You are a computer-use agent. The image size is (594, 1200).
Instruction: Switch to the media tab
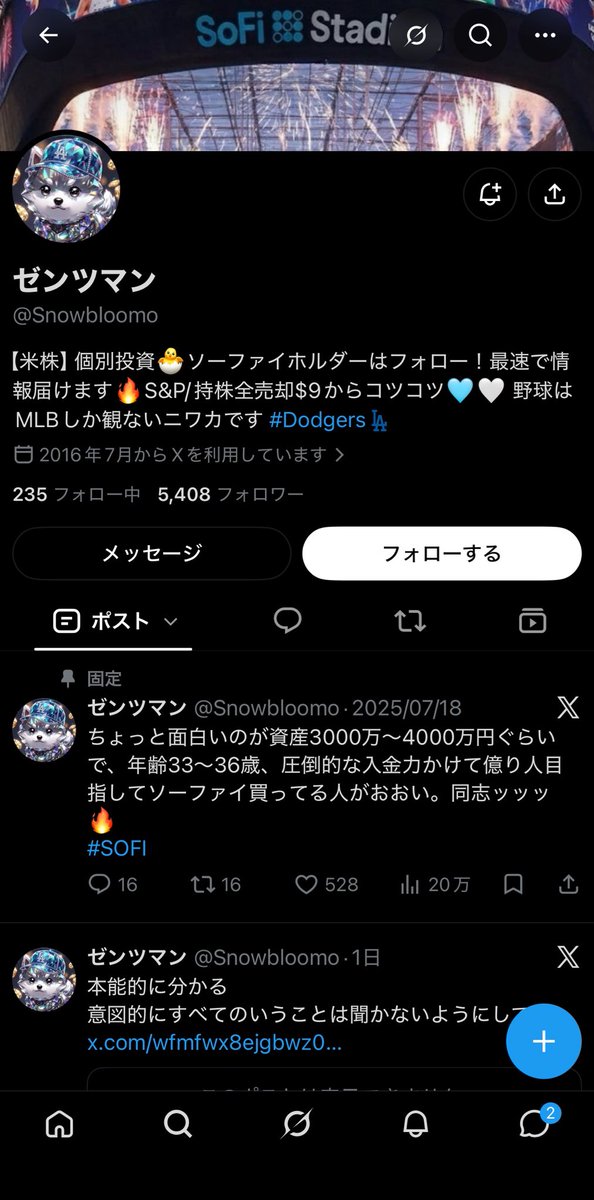point(532,621)
